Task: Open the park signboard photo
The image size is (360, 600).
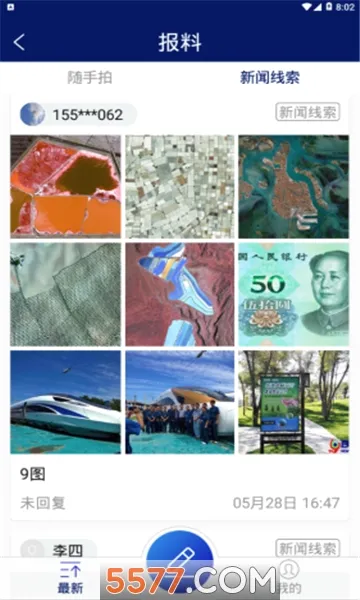Action: click(x=293, y=402)
